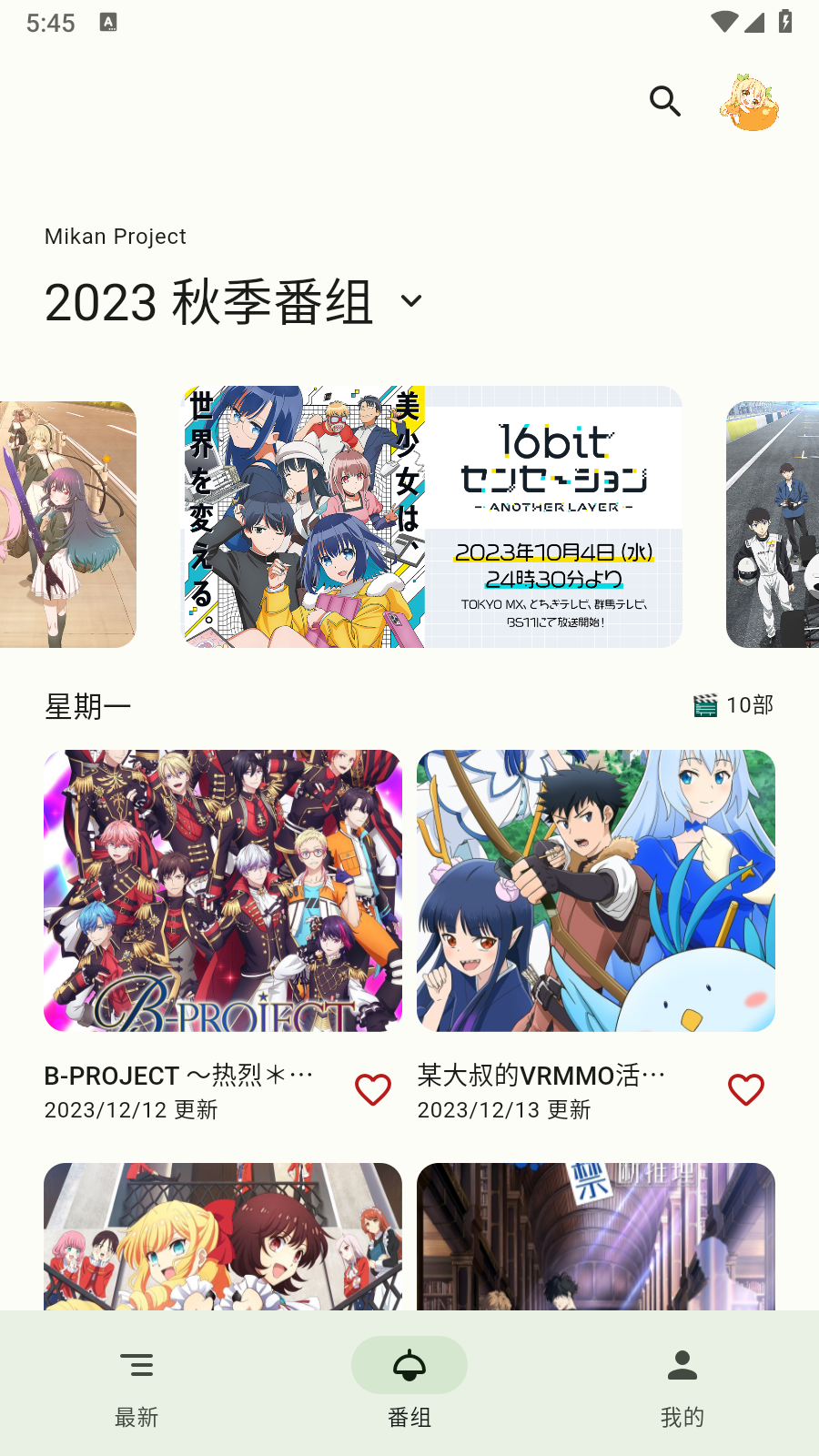Tap the user avatar icon top right

748,102
